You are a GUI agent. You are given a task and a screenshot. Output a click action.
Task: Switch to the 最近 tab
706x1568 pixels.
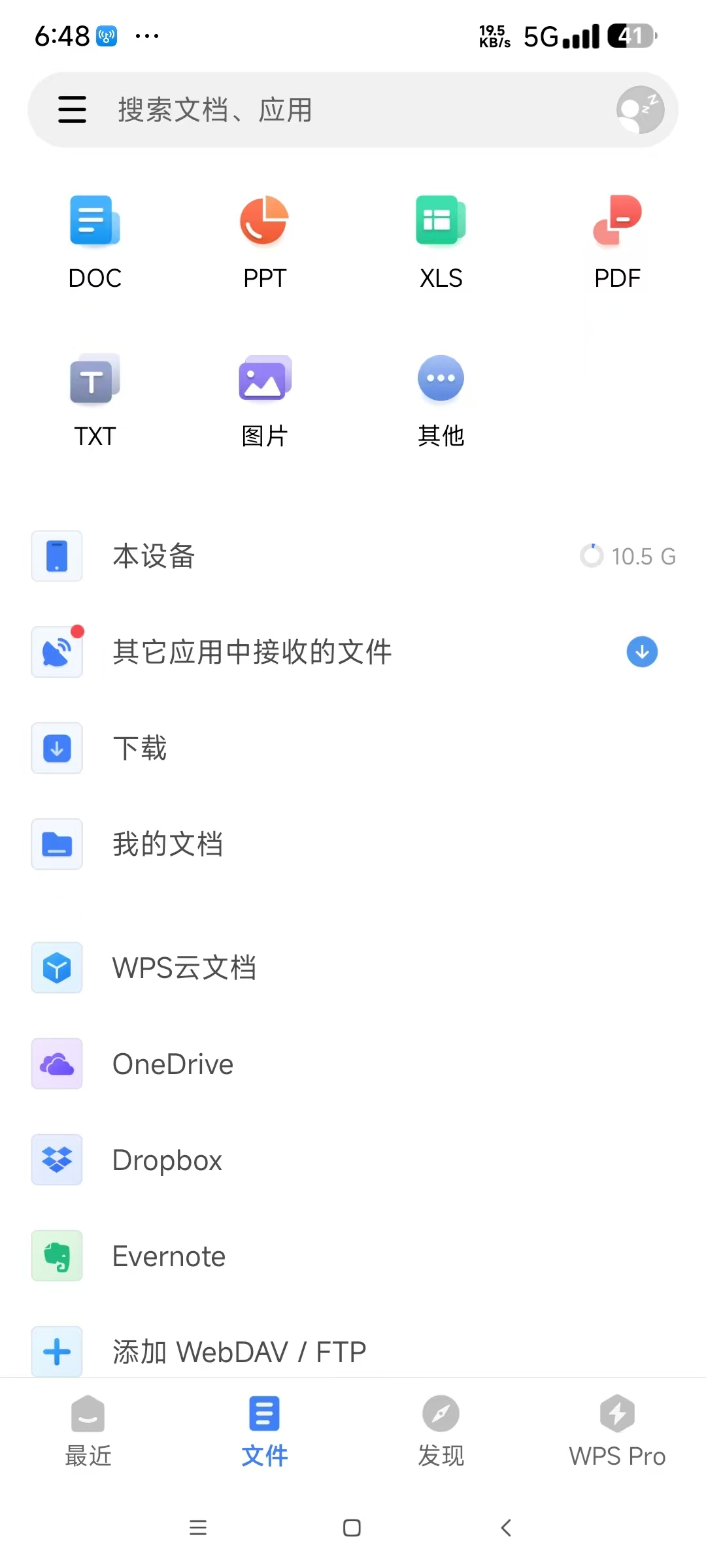tap(88, 1431)
